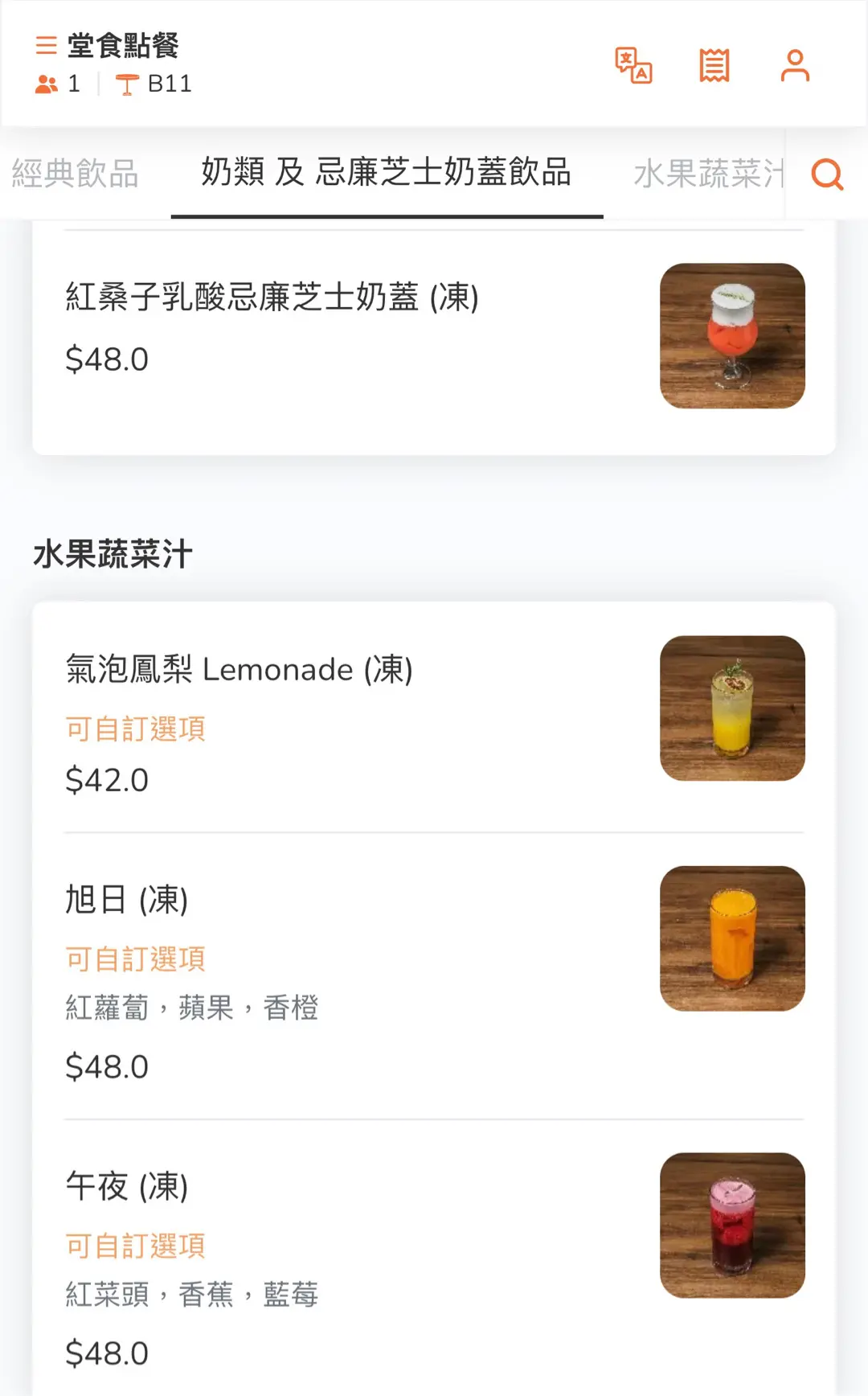View the order receipt icon
This screenshot has height=1396, width=868.
[714, 65]
